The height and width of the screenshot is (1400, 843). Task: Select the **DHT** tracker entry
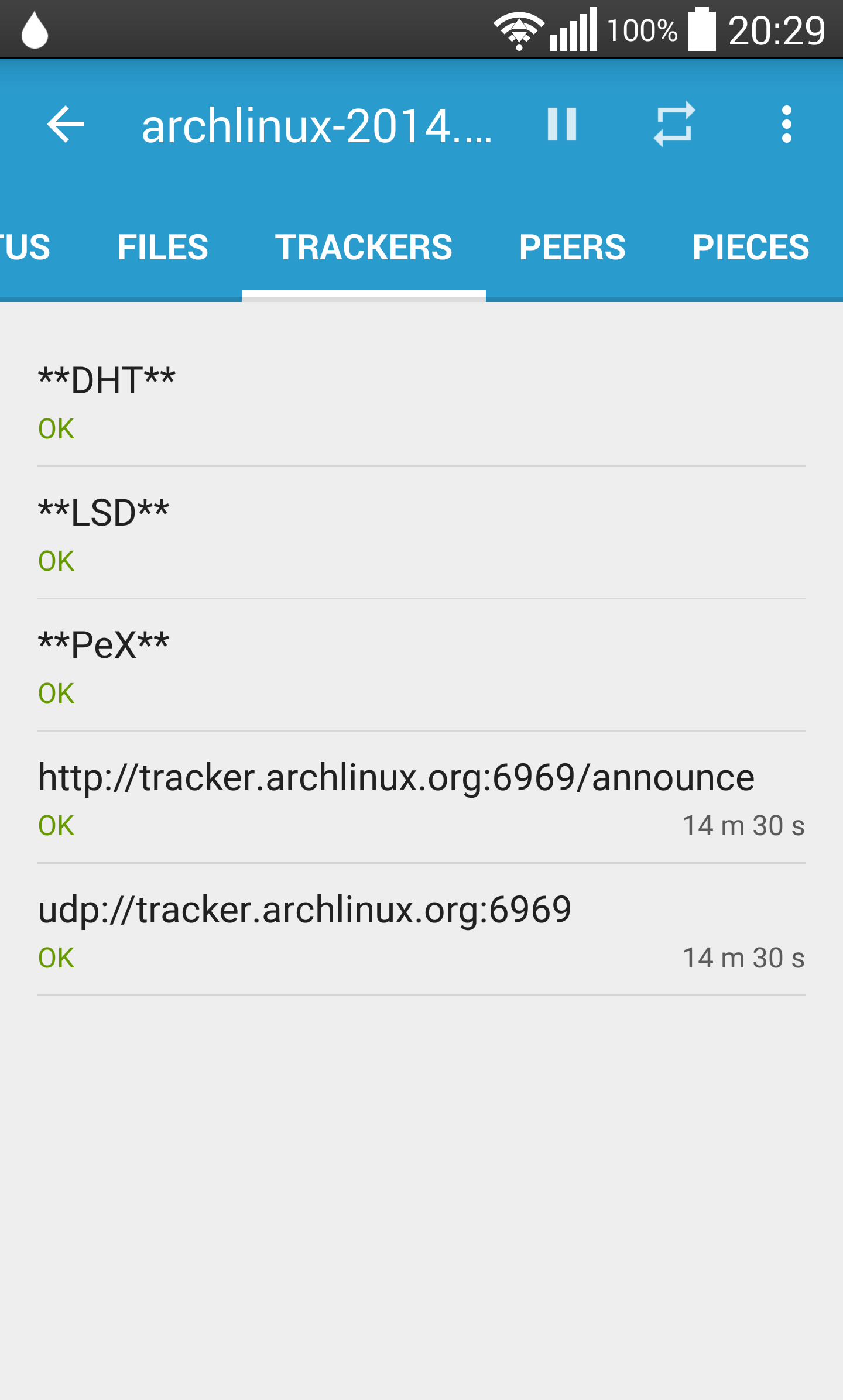pos(421,401)
